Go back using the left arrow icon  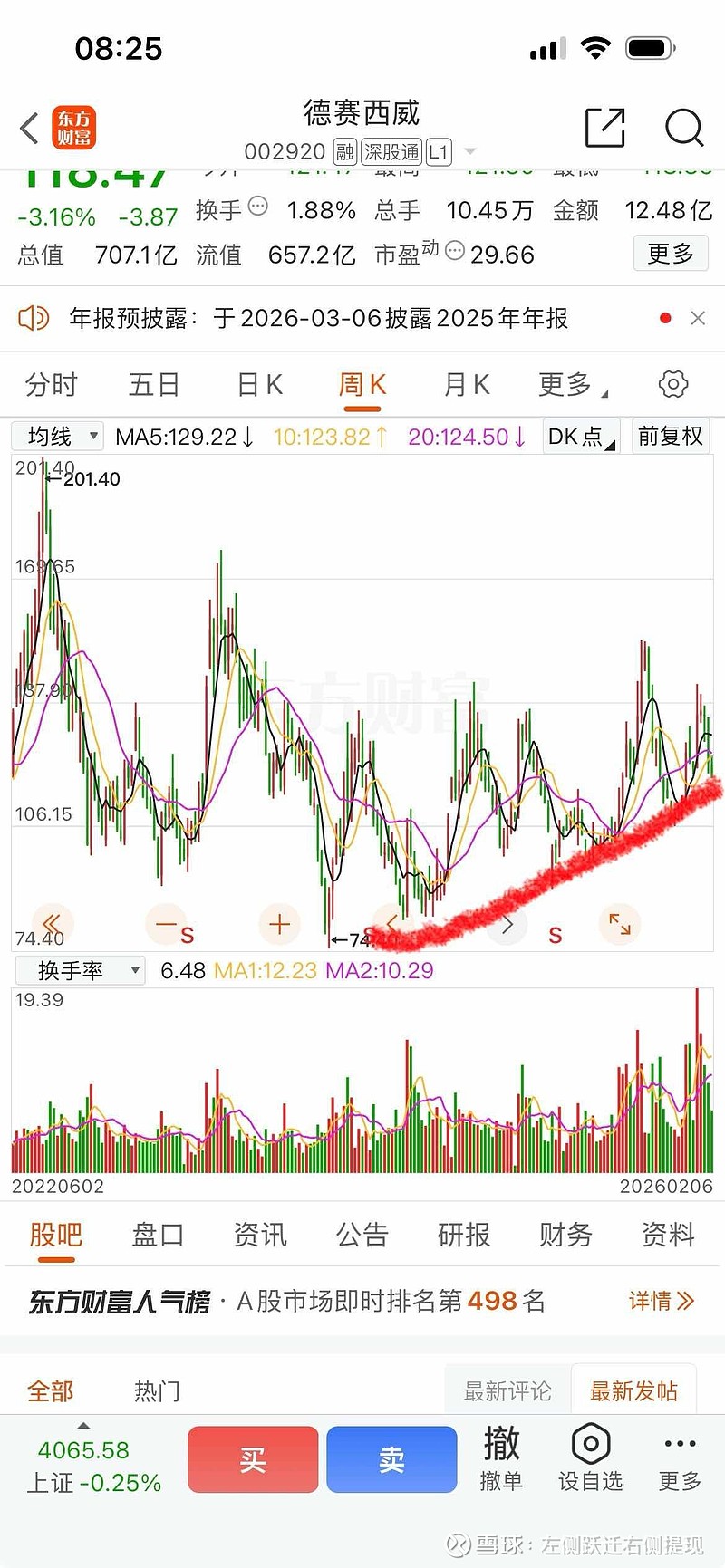click(27, 129)
